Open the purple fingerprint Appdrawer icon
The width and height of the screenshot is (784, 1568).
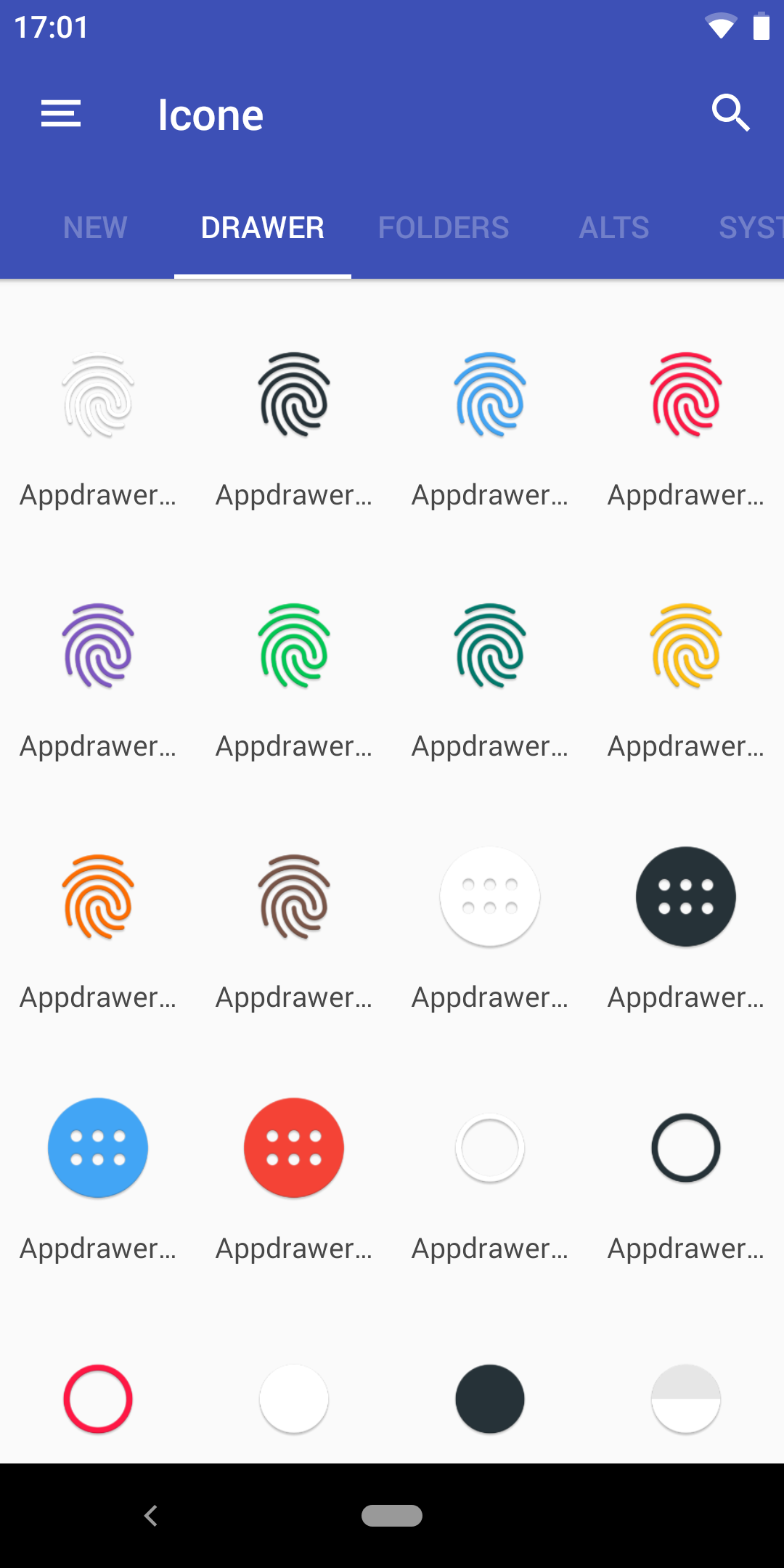[x=98, y=646]
